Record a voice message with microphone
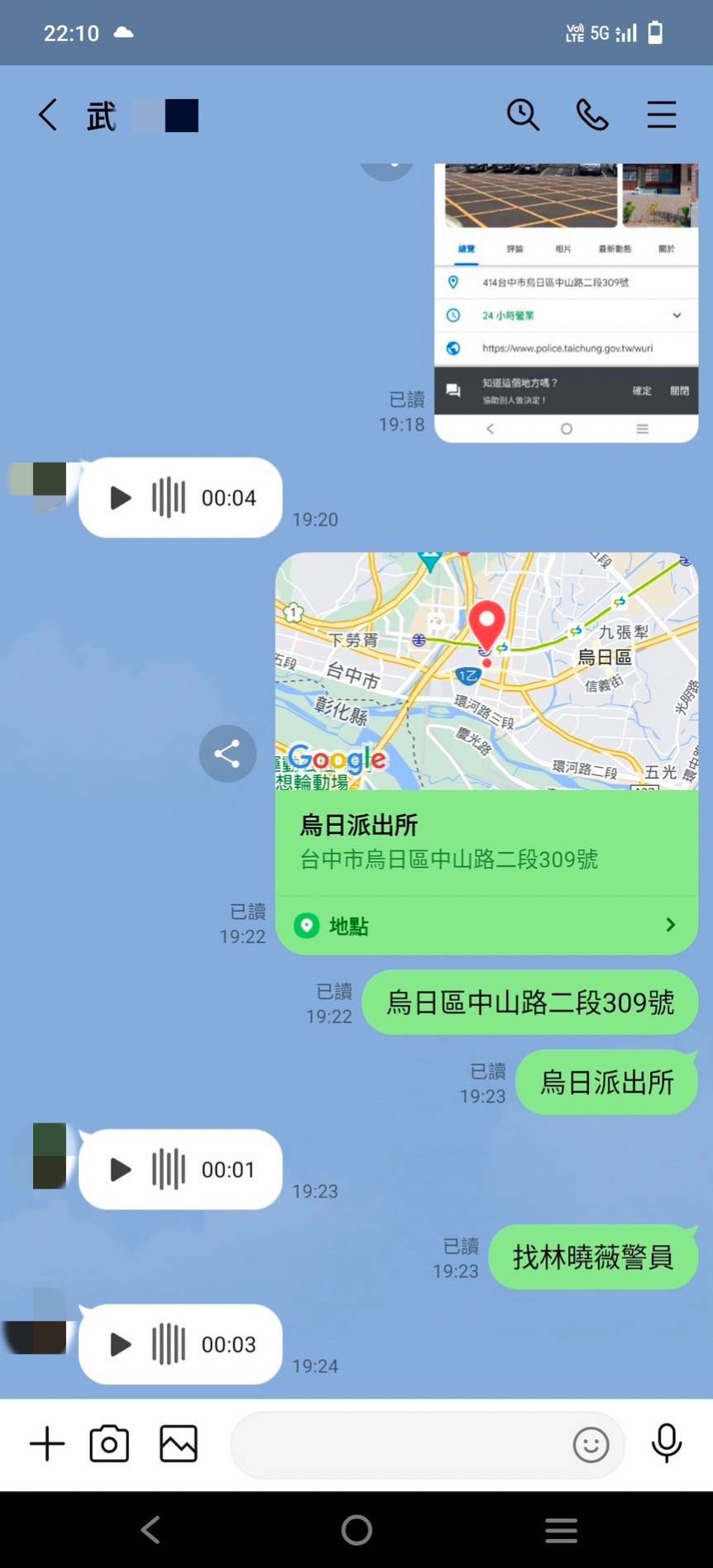 [667, 1444]
